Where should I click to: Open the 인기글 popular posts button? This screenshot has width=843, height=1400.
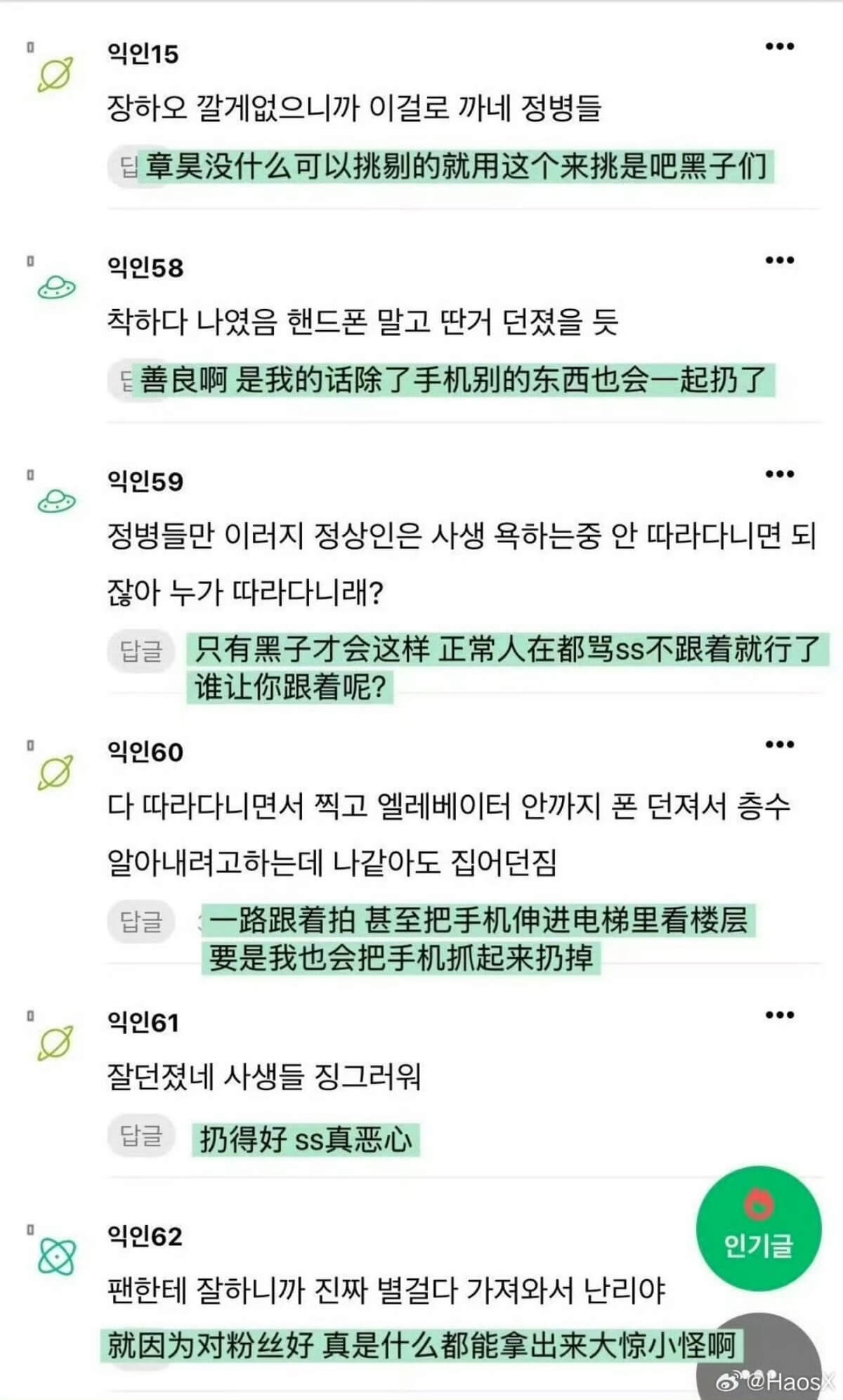coord(758,1229)
